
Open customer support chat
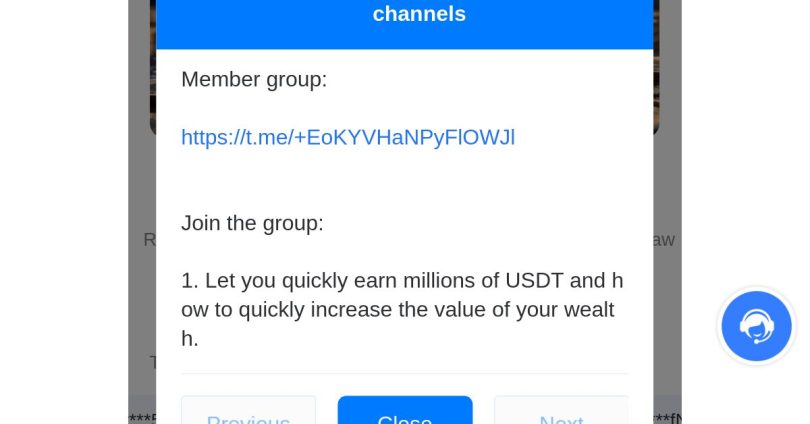pyautogui.click(x=756, y=326)
